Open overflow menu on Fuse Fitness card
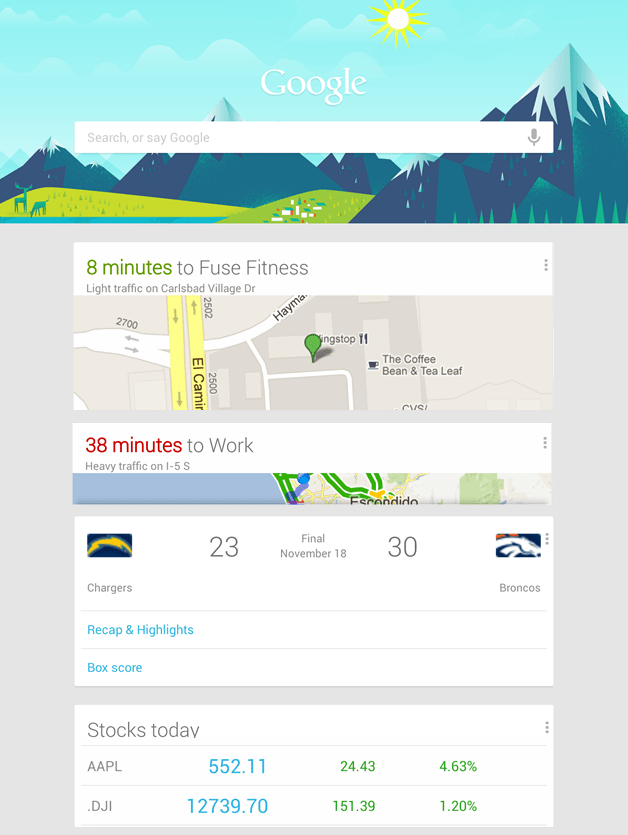 point(546,266)
